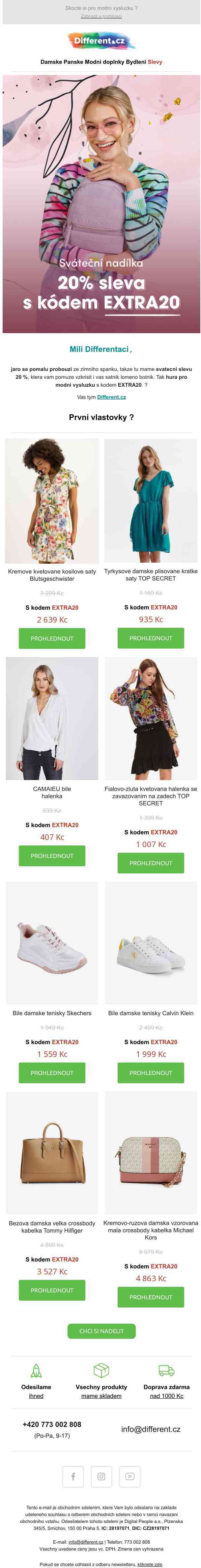Open the Instagram social icon

pos(101,1476)
